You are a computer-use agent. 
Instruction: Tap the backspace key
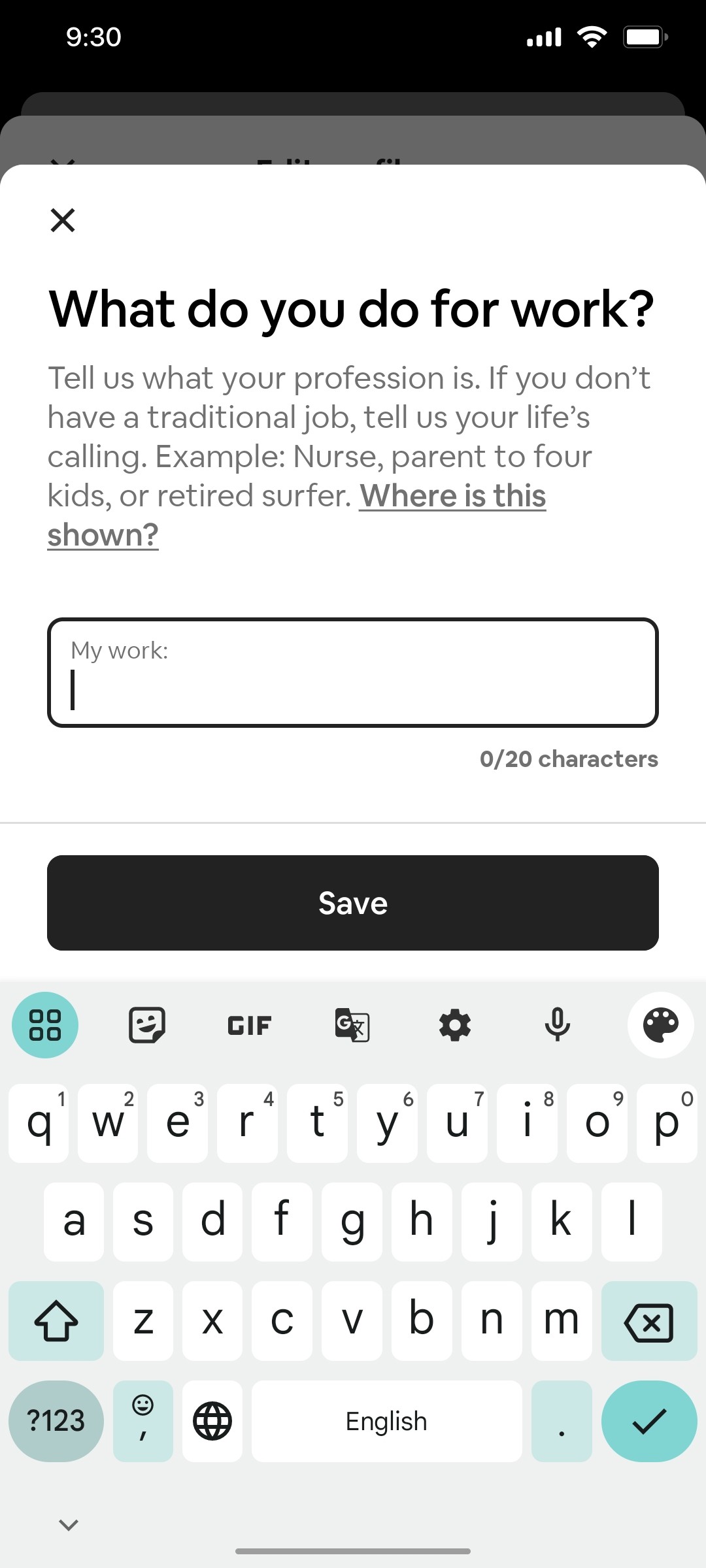649,1321
